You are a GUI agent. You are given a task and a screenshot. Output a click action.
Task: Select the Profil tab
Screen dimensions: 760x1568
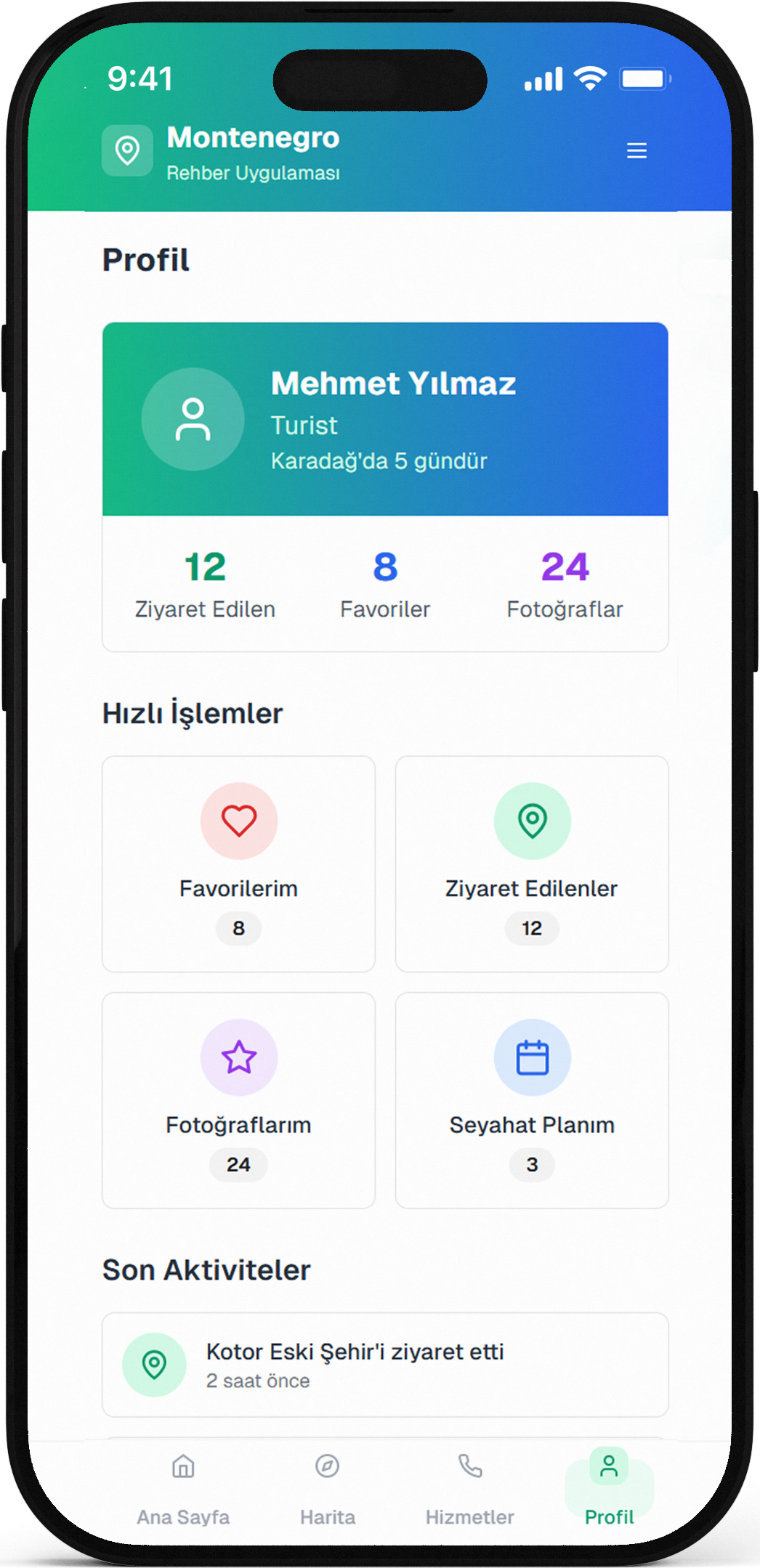(x=609, y=1489)
